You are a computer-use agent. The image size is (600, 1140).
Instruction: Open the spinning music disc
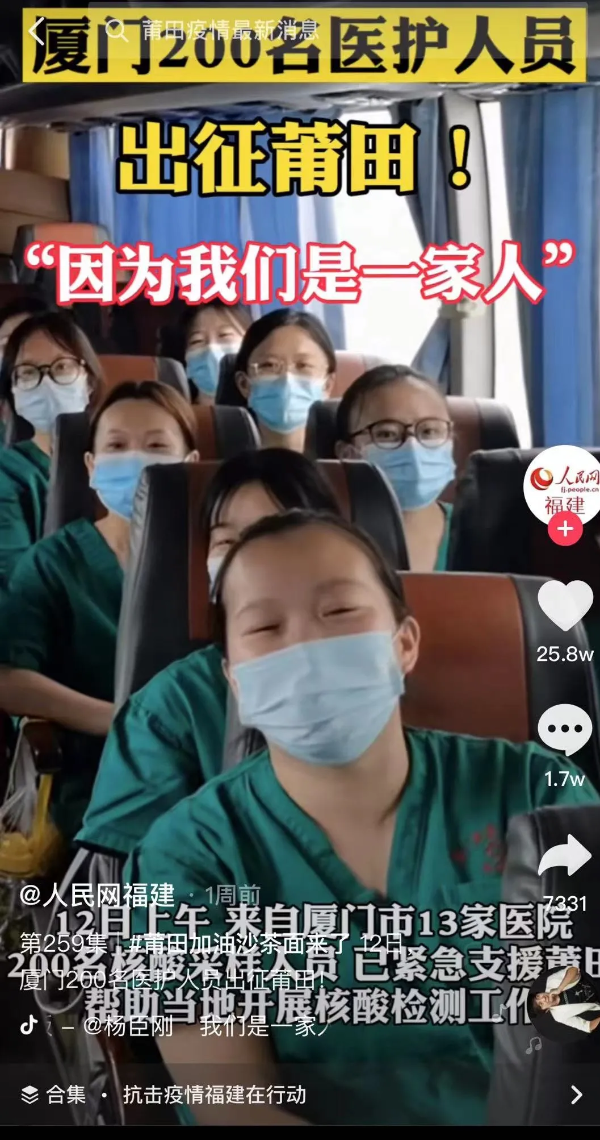click(560, 1005)
